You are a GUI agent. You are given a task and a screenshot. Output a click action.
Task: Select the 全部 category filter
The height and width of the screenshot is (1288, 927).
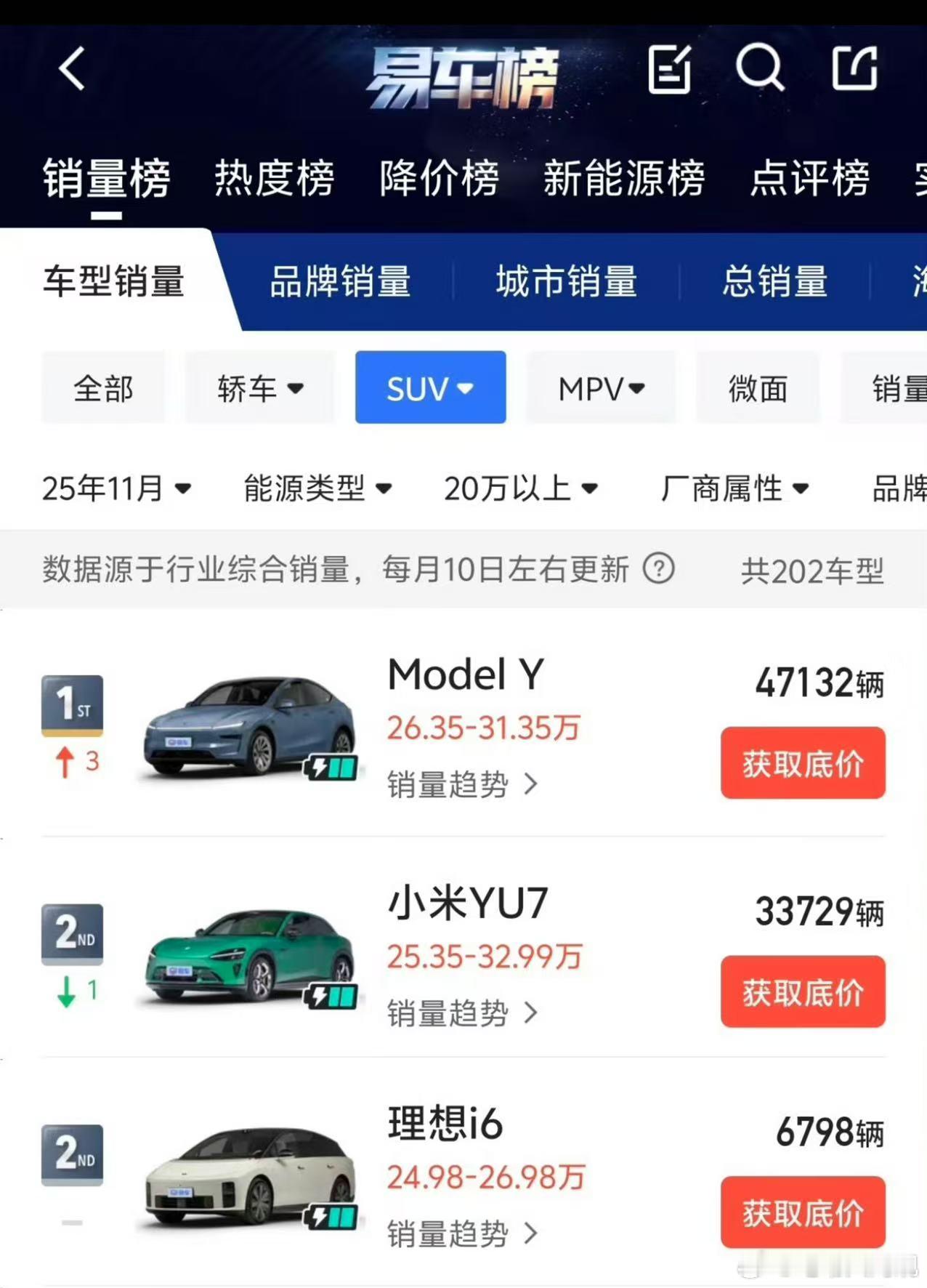click(x=104, y=387)
